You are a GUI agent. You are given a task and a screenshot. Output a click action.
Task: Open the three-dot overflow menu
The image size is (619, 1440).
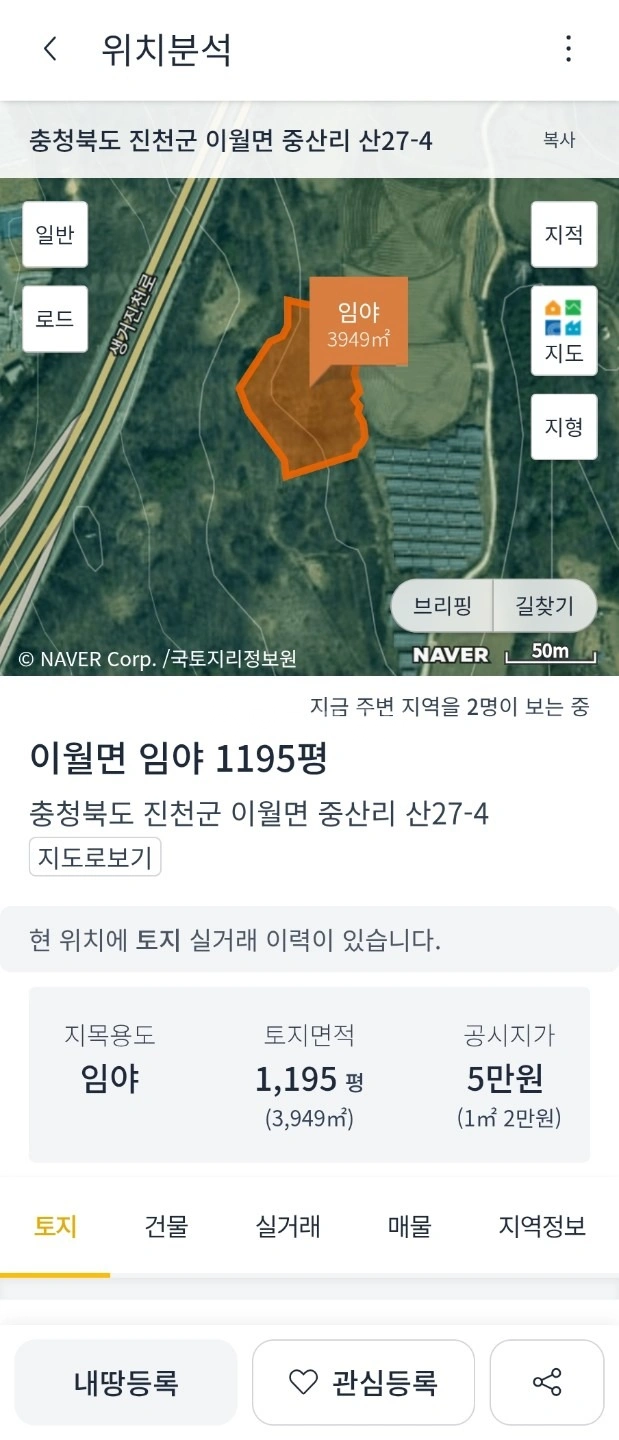568,49
